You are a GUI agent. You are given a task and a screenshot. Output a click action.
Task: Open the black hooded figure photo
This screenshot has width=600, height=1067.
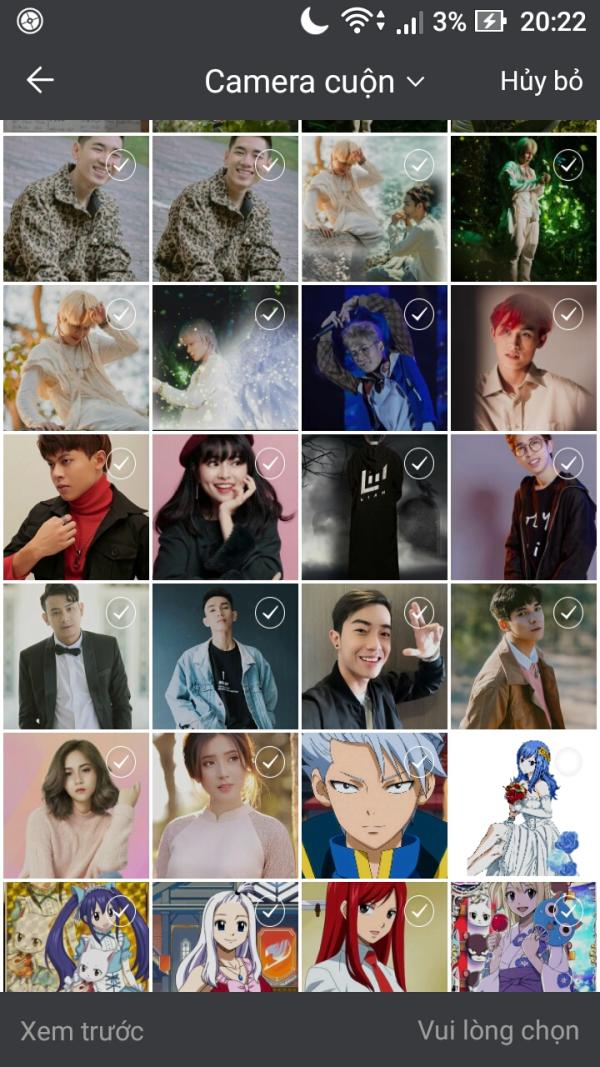coord(375,507)
